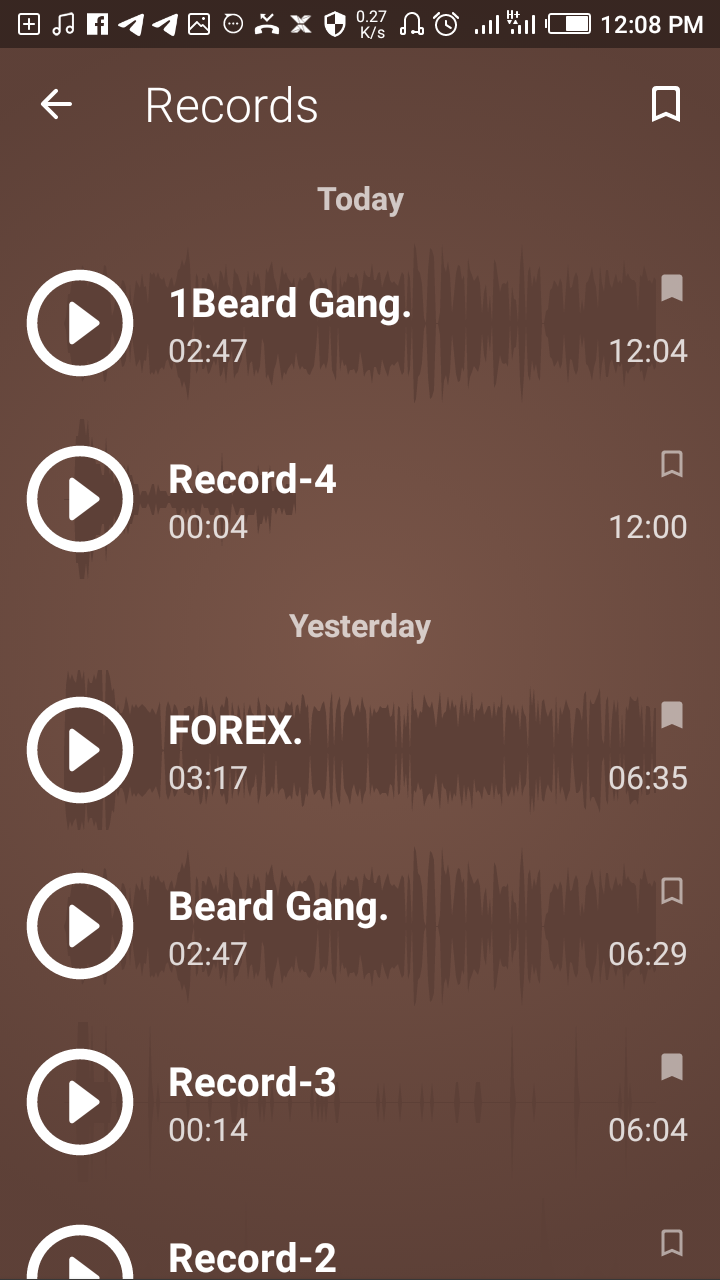Bookmark the Record-4 recording
Viewport: 720px width, 1280px height.
(x=672, y=464)
